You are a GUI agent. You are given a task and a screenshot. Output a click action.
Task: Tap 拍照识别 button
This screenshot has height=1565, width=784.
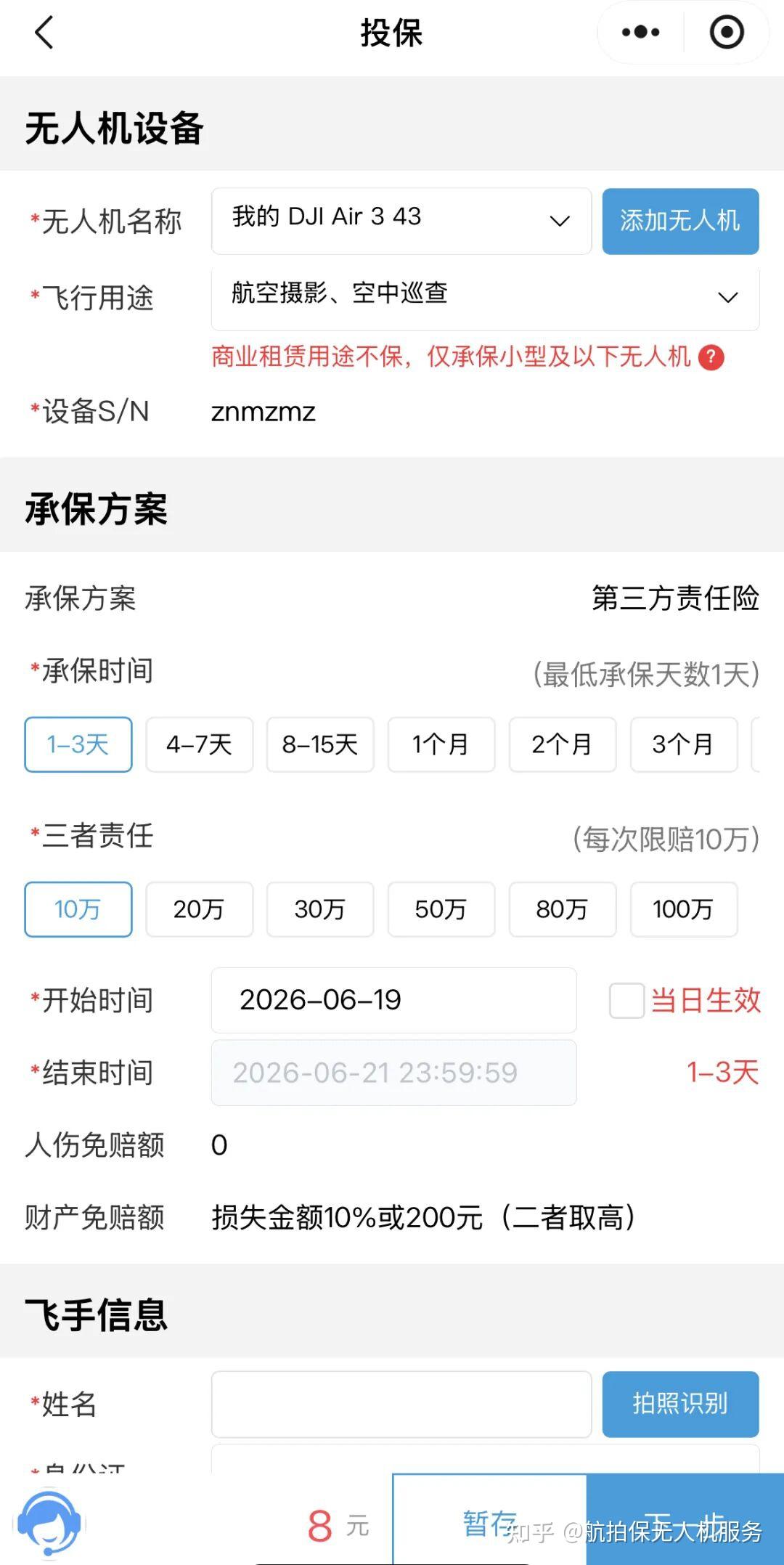(680, 1404)
